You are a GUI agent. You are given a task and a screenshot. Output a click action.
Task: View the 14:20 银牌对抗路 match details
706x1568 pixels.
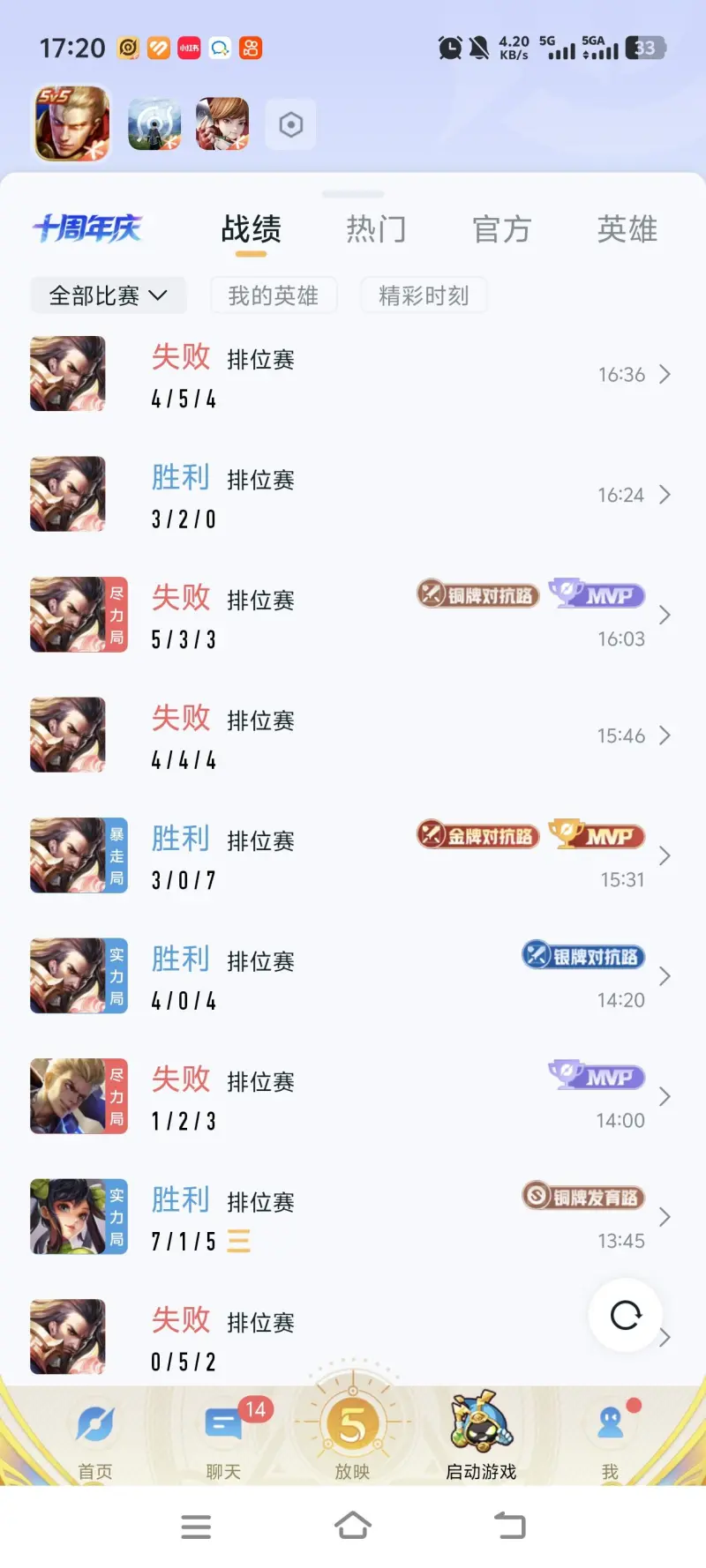[x=353, y=976]
